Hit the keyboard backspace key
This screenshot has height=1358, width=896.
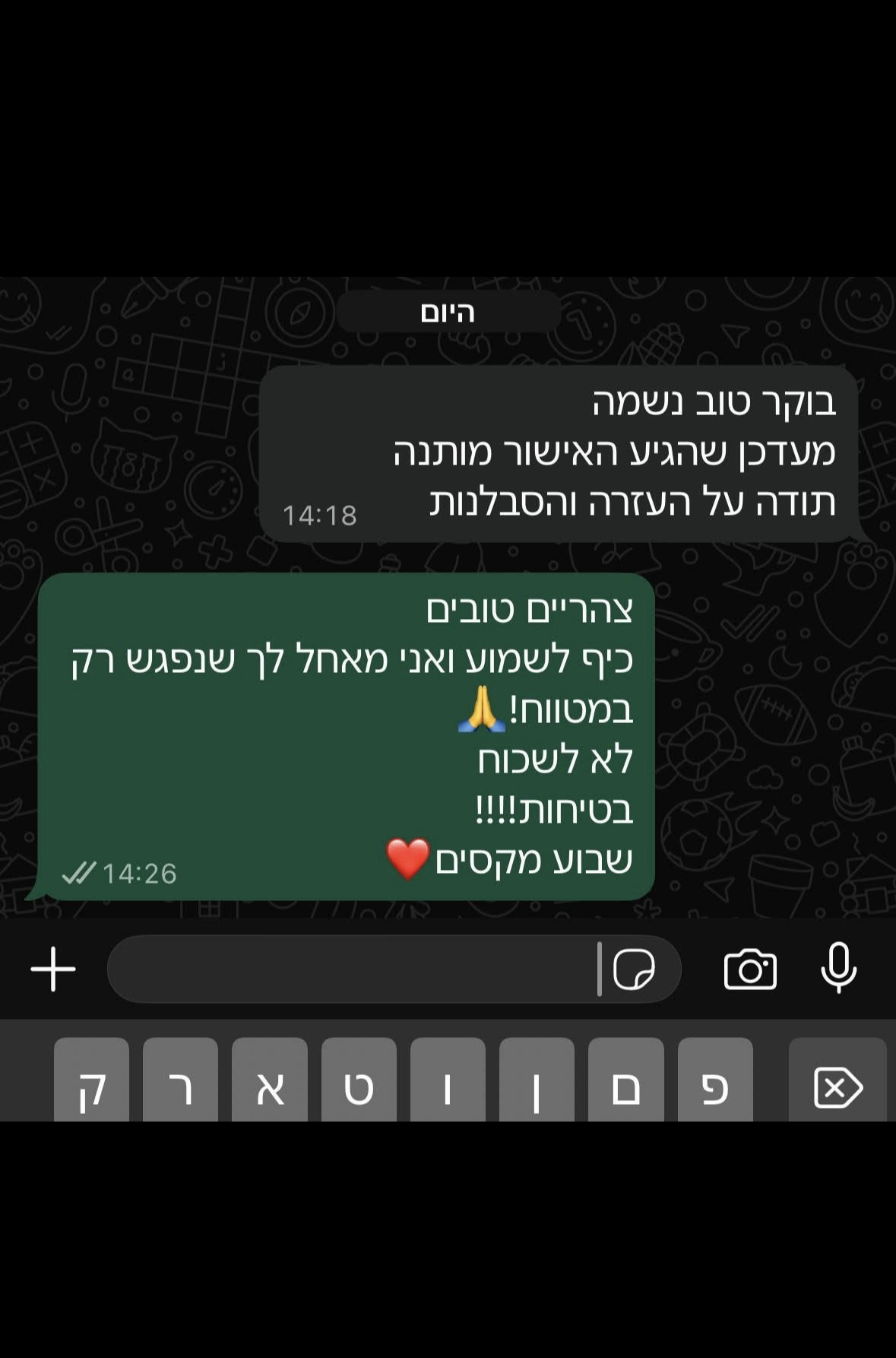[837, 1086]
